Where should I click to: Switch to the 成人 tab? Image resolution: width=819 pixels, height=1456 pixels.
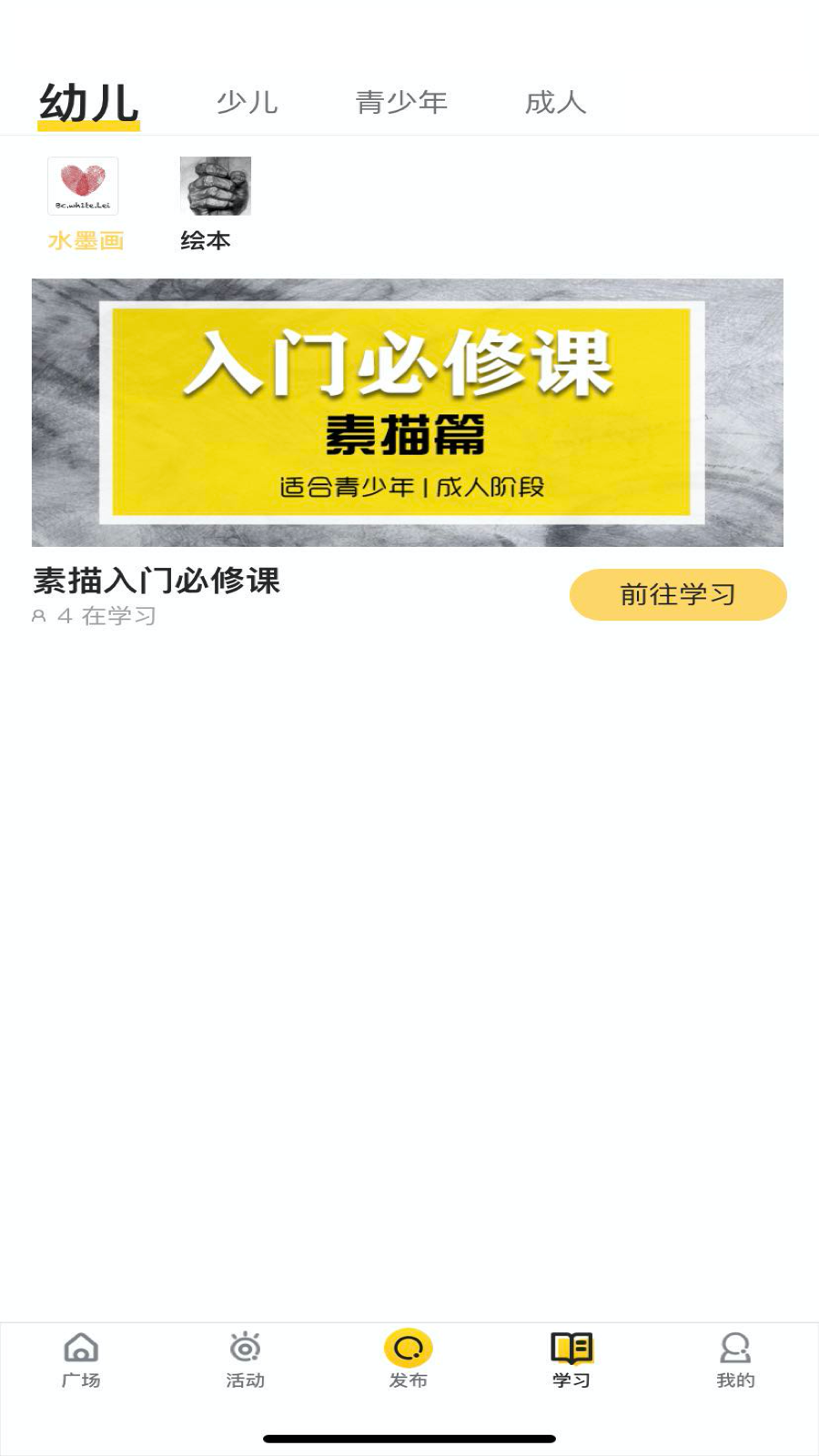point(555,102)
